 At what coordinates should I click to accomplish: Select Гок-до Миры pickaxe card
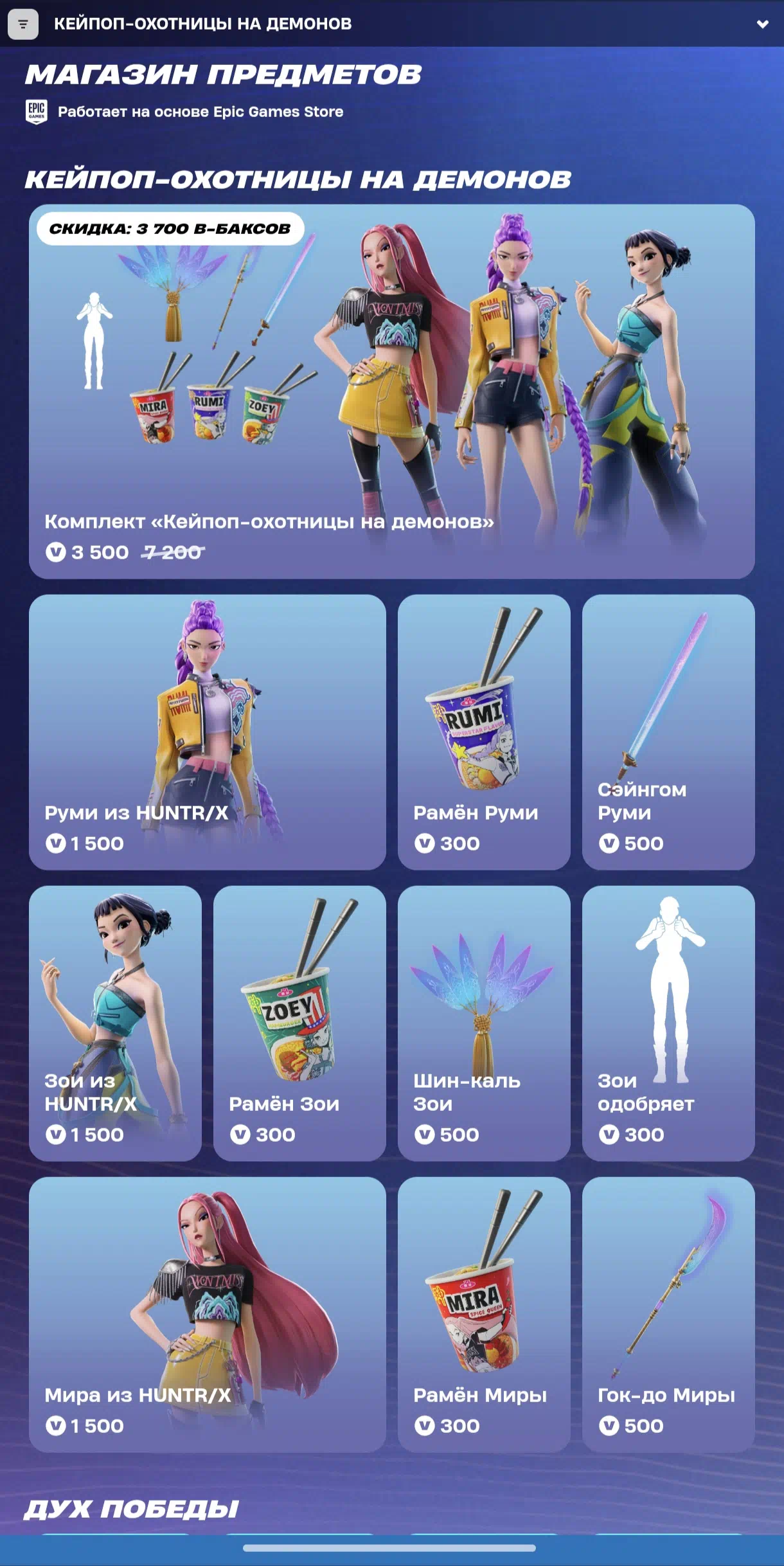point(668,1314)
